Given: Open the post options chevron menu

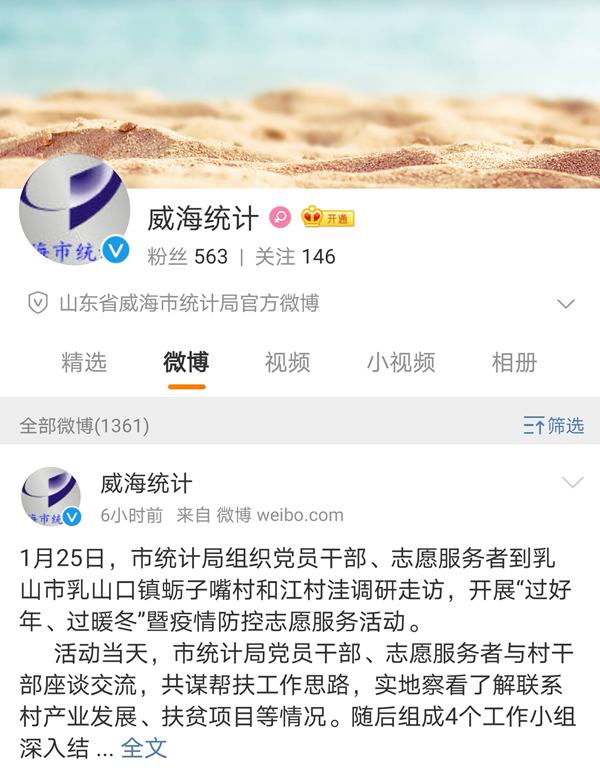Looking at the screenshot, I should point(572,483).
